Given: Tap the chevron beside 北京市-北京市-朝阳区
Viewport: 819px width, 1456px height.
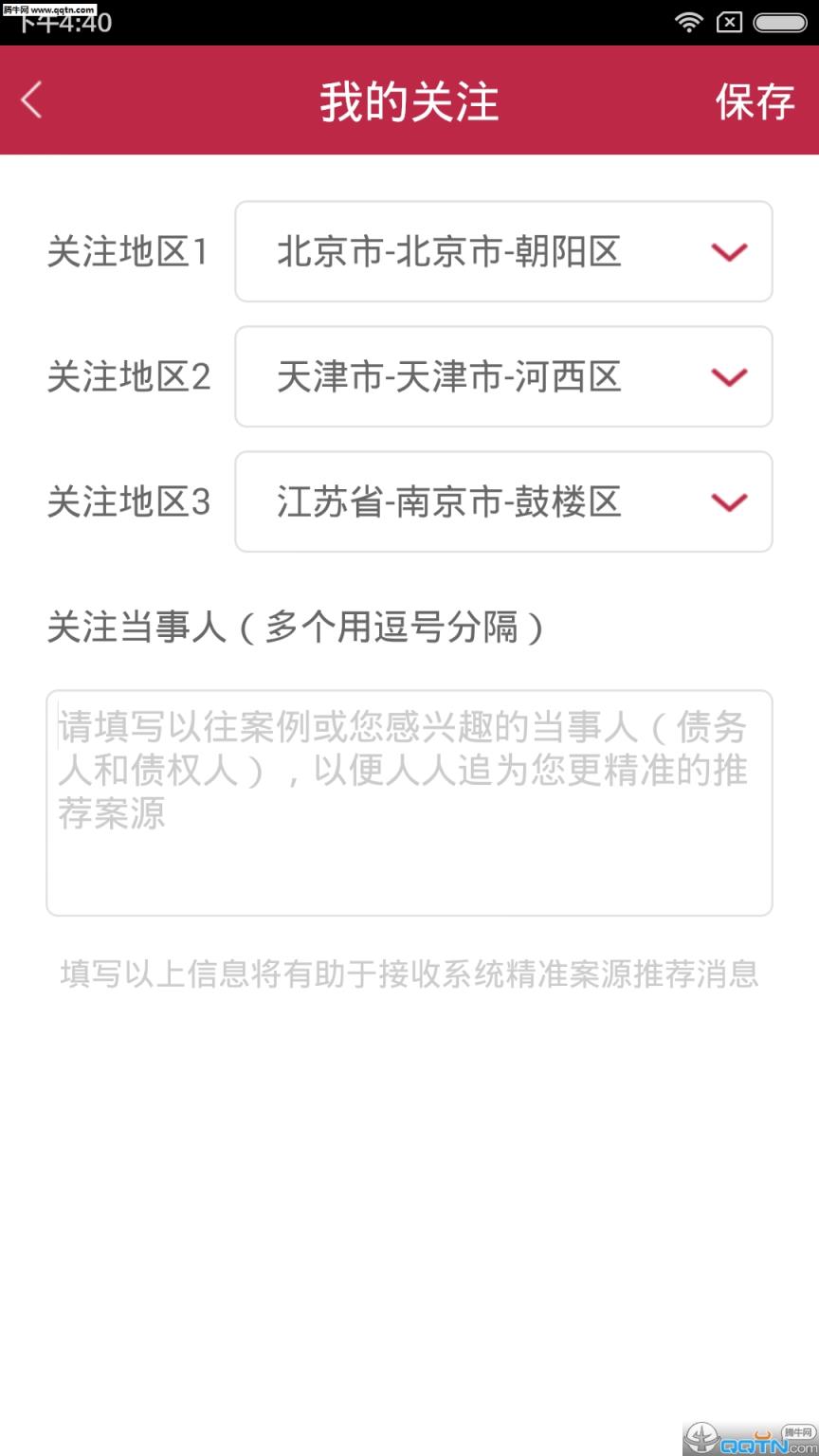Looking at the screenshot, I should [x=729, y=251].
